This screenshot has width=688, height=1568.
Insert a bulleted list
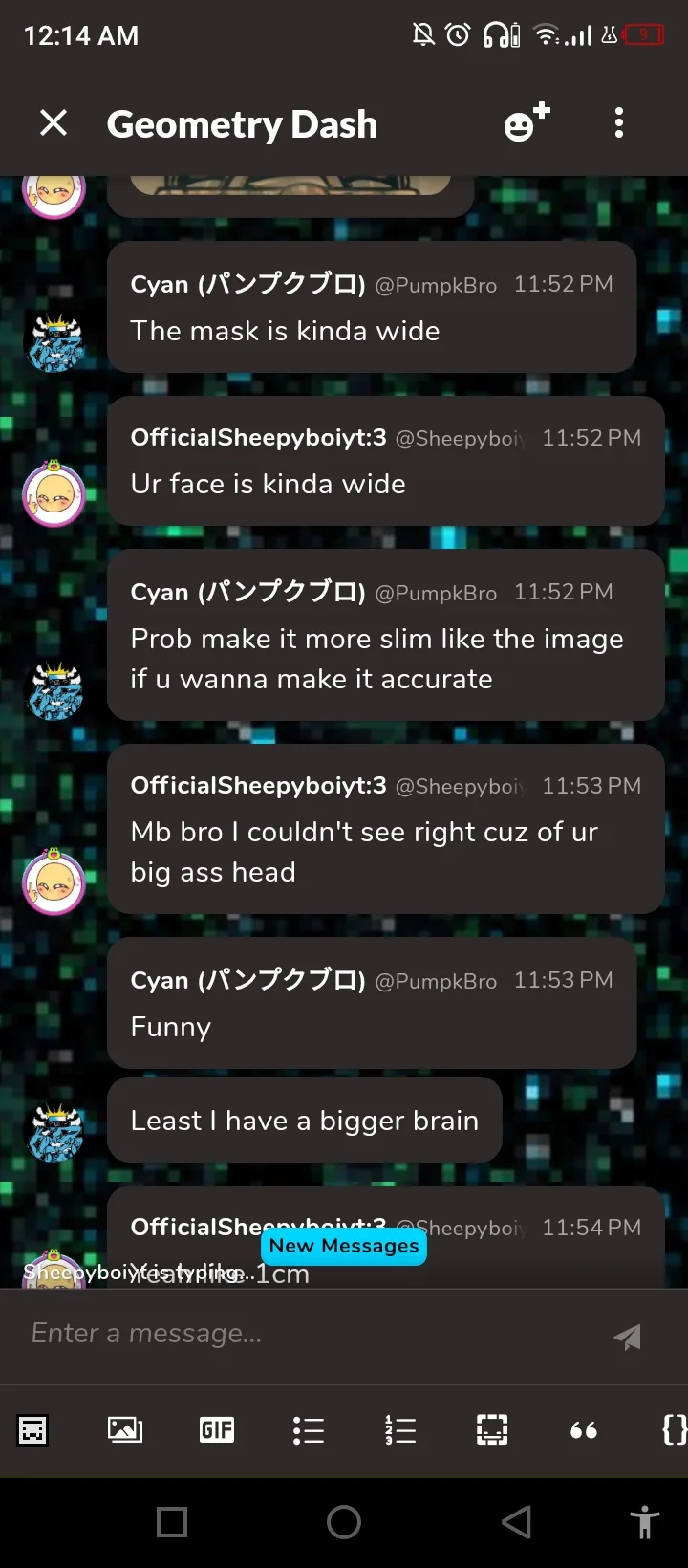(309, 1430)
